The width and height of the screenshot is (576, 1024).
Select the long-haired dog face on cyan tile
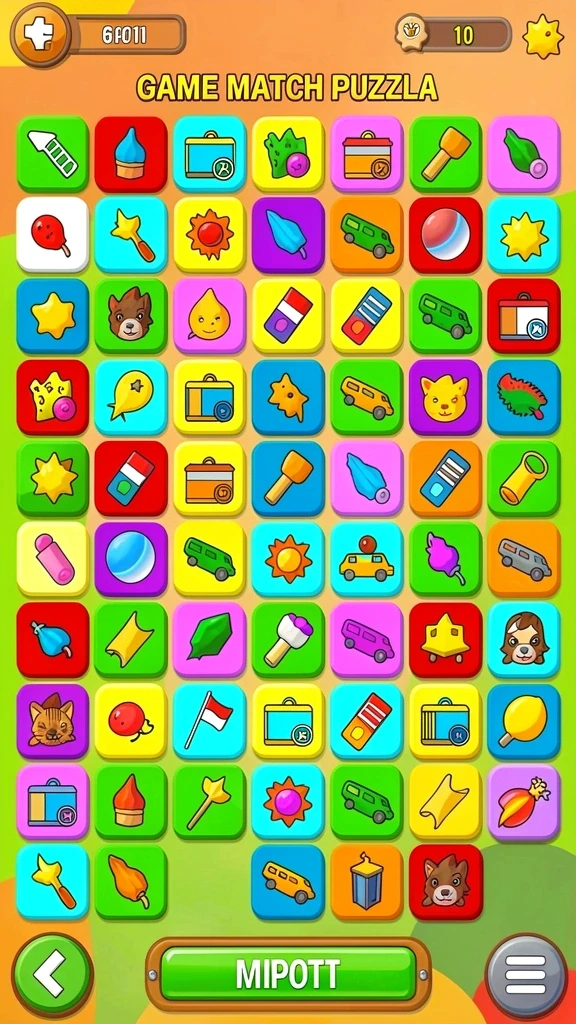tap(524, 640)
